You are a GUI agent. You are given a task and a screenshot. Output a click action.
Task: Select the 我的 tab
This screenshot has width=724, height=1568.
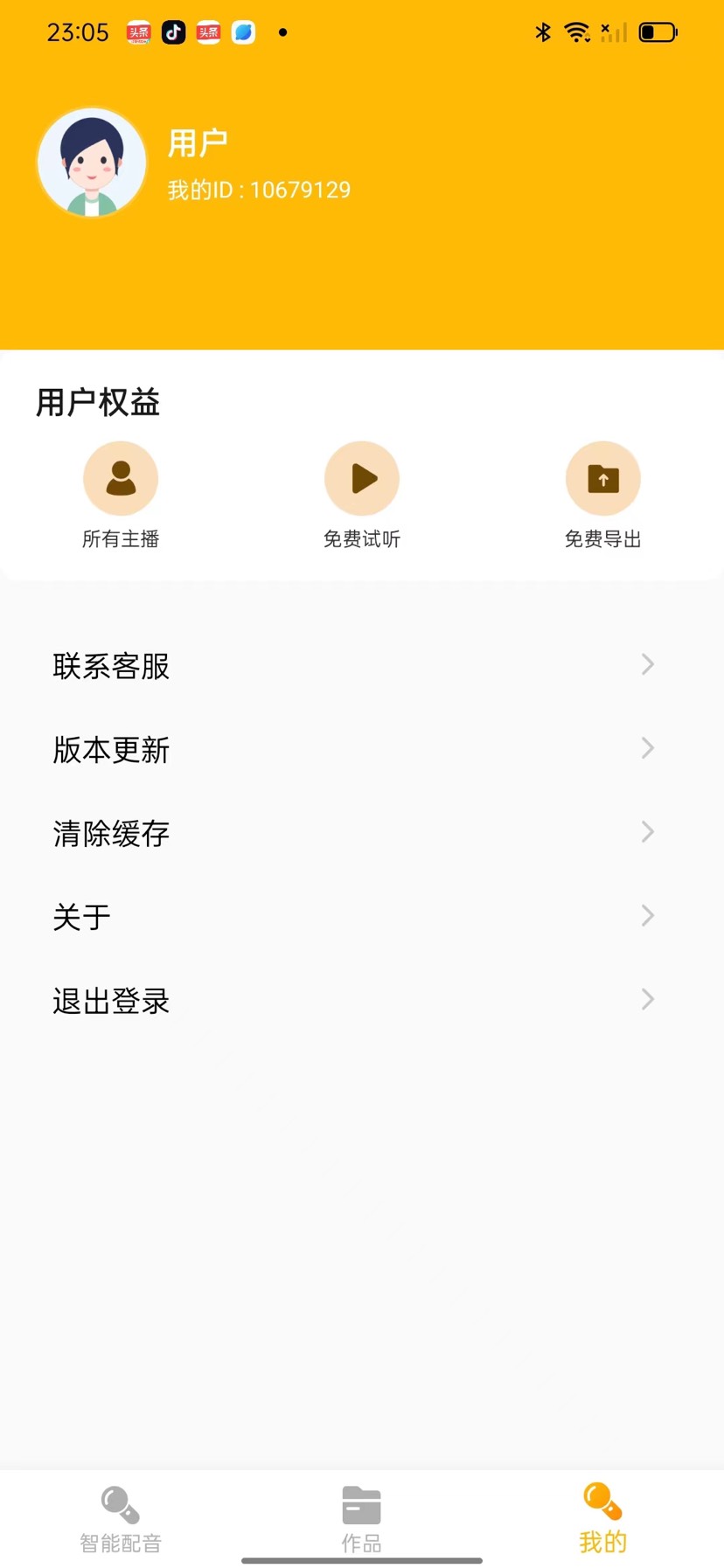(x=602, y=1519)
